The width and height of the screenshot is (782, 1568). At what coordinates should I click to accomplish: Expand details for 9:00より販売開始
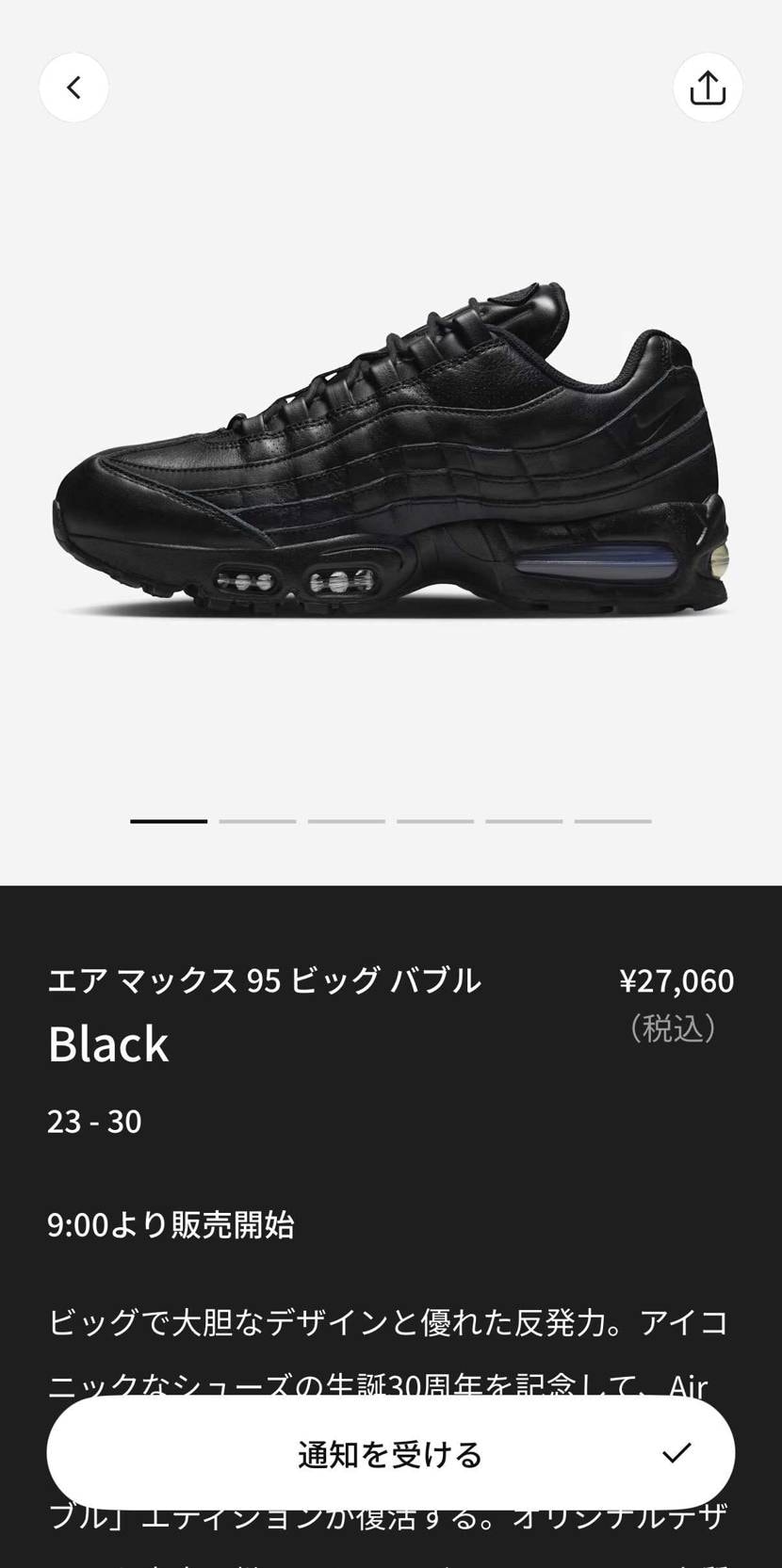pos(172,1225)
